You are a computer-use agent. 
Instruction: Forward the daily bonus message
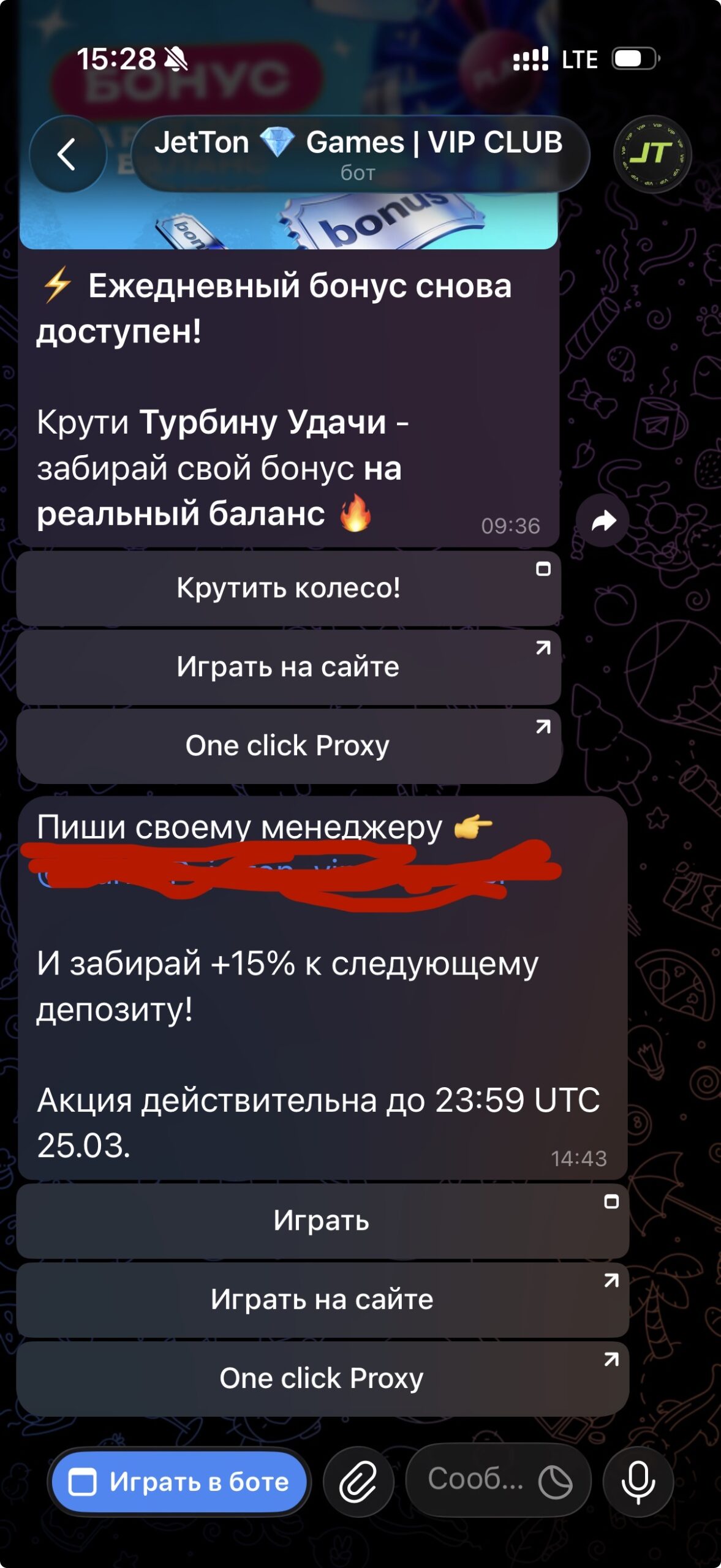[603, 521]
